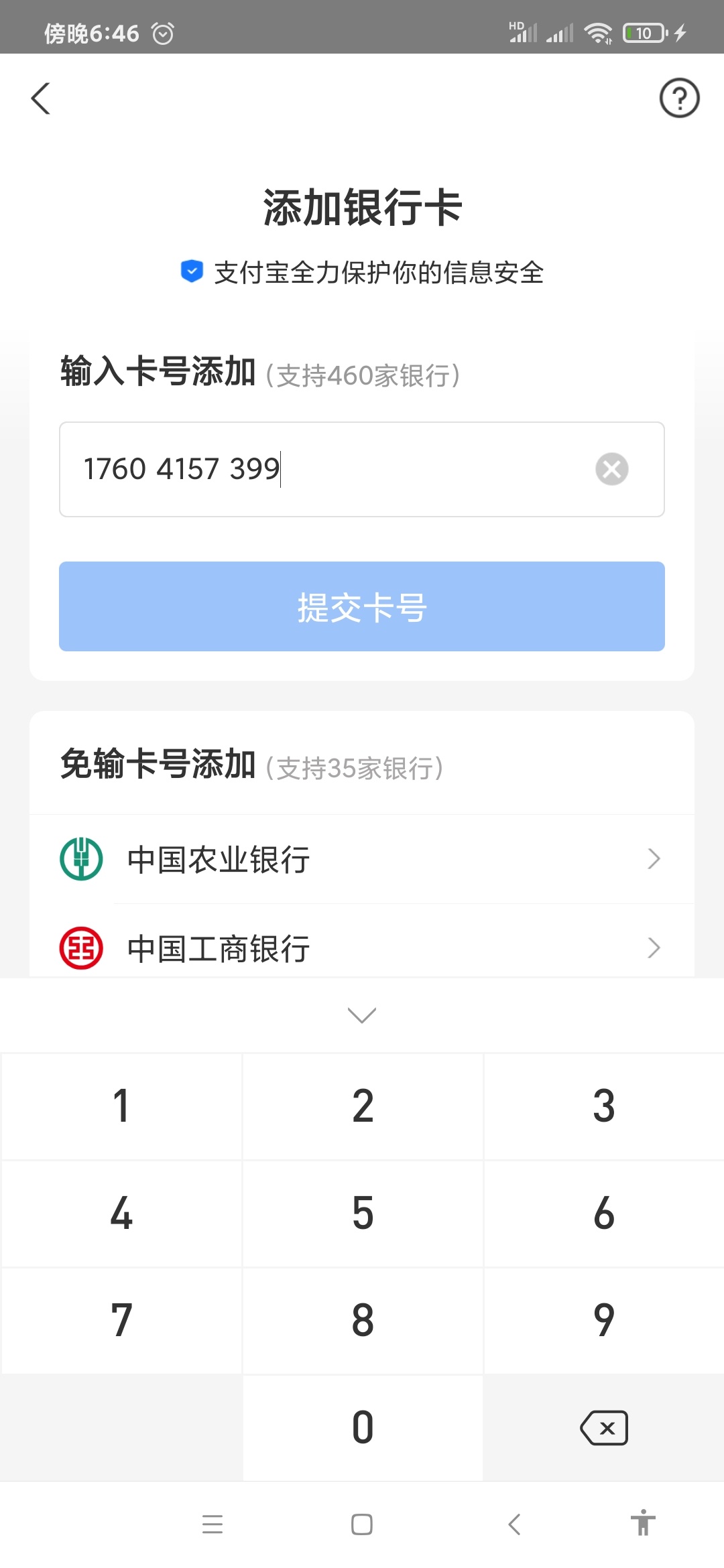Go to the home screen via navigation bar

pos(362,1524)
